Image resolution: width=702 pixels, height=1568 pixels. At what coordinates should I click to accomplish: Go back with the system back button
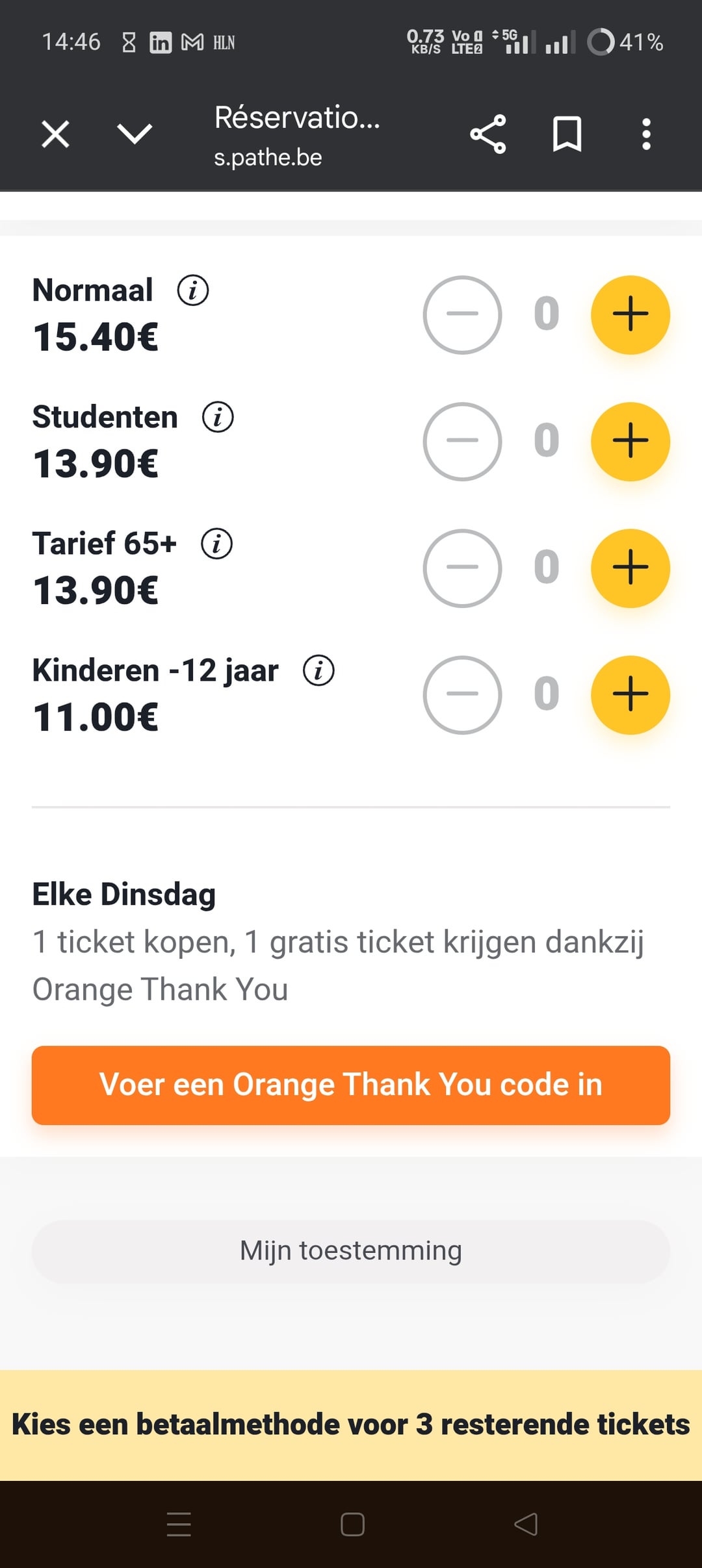[526, 1524]
